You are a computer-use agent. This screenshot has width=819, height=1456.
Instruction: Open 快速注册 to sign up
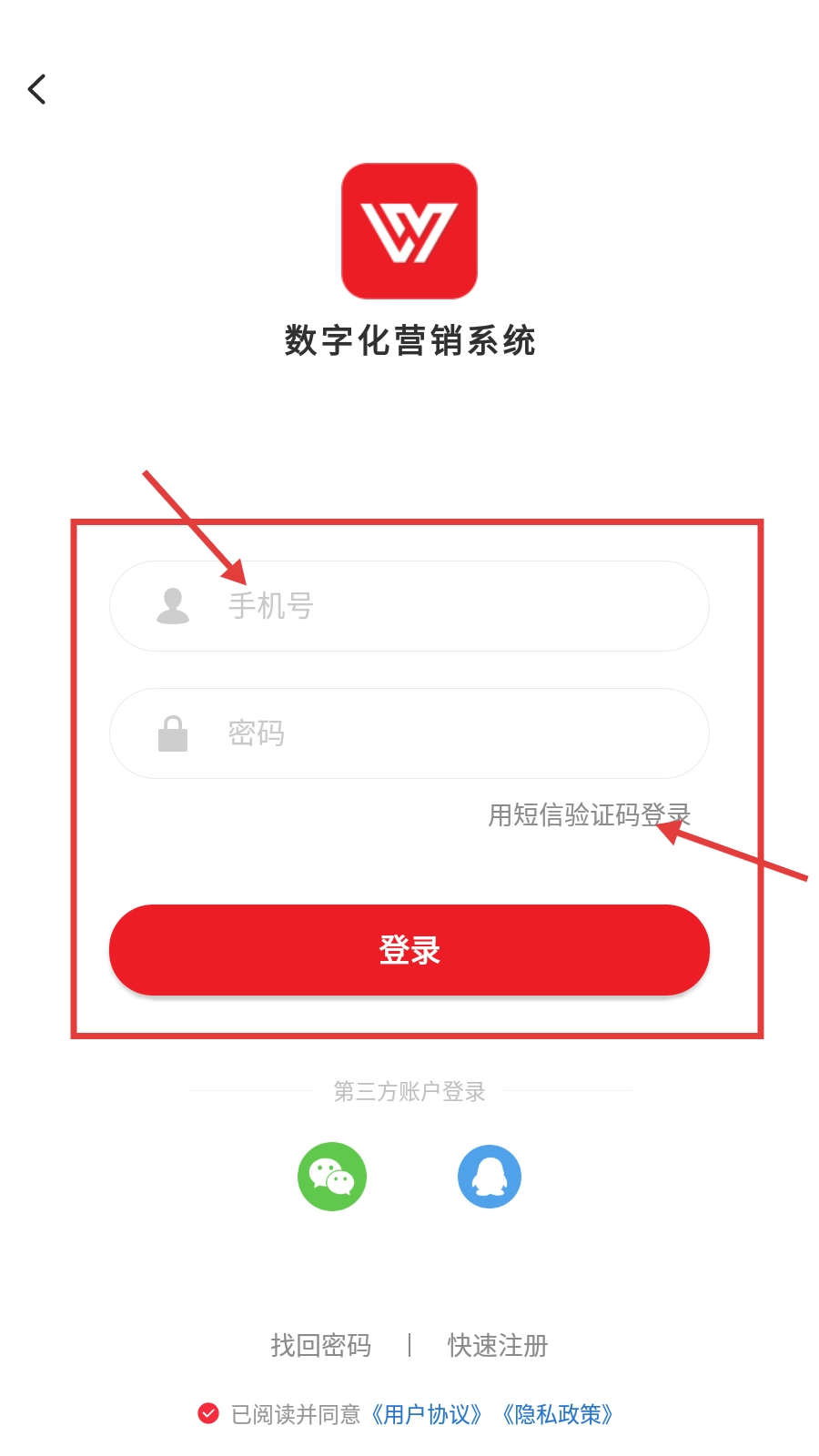point(498,1345)
